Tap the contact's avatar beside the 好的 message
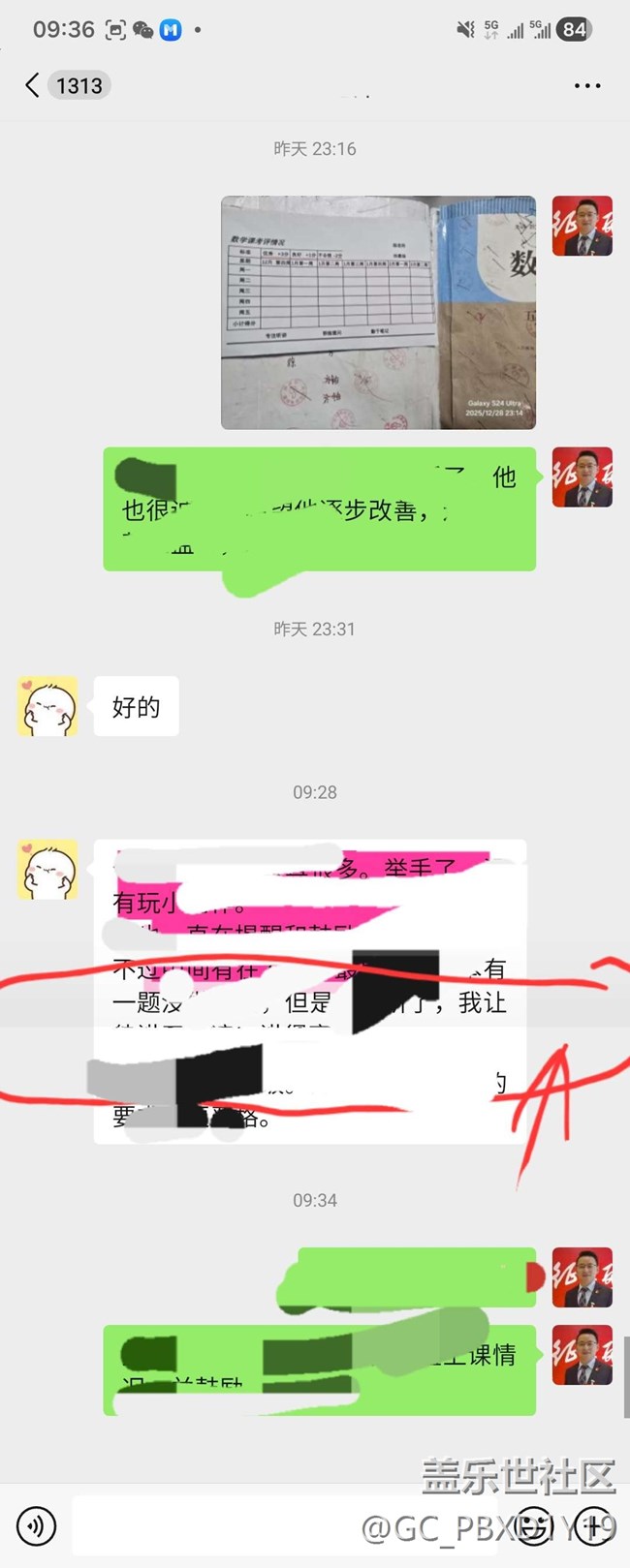The height and width of the screenshot is (1568, 630). pyautogui.click(x=47, y=706)
